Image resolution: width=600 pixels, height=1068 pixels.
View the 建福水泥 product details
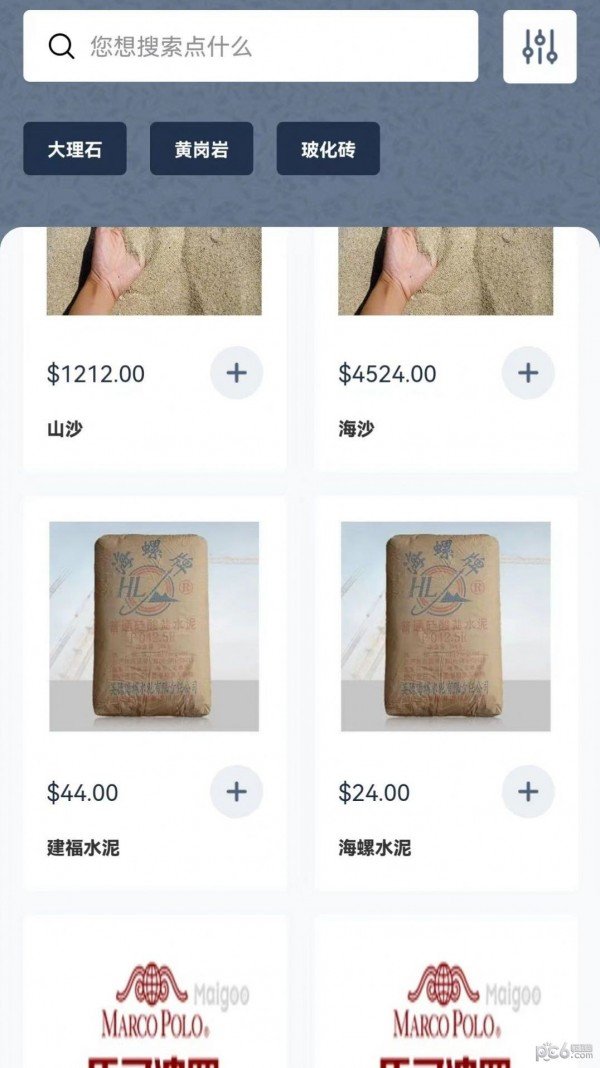[x=154, y=627]
